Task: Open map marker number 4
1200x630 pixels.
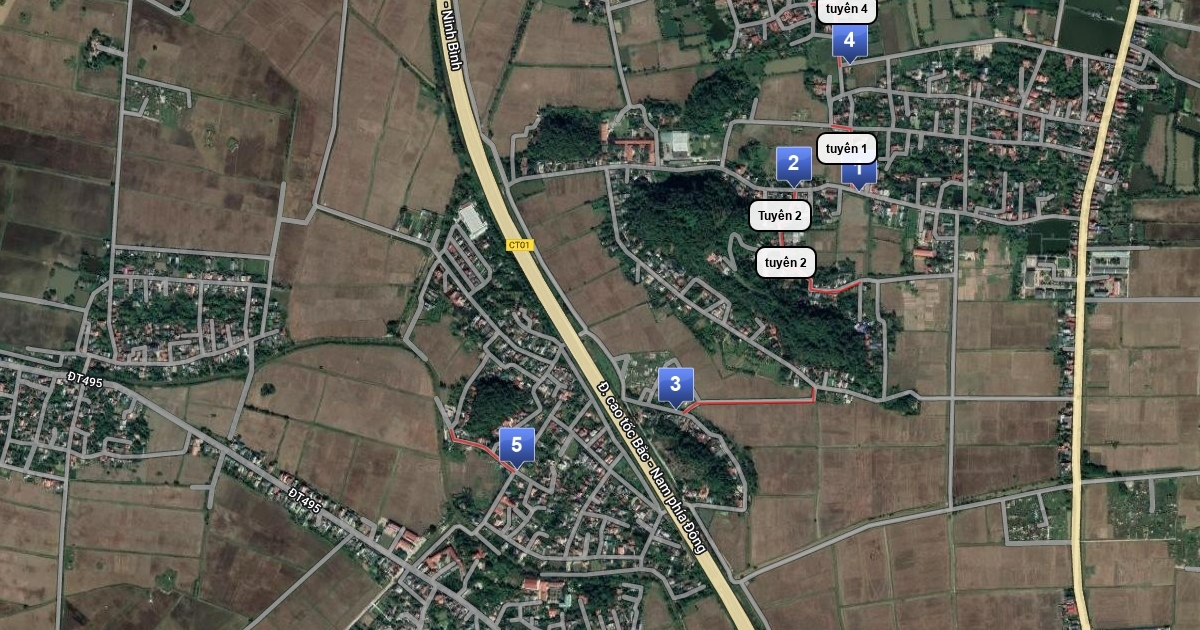Action: pyautogui.click(x=849, y=42)
